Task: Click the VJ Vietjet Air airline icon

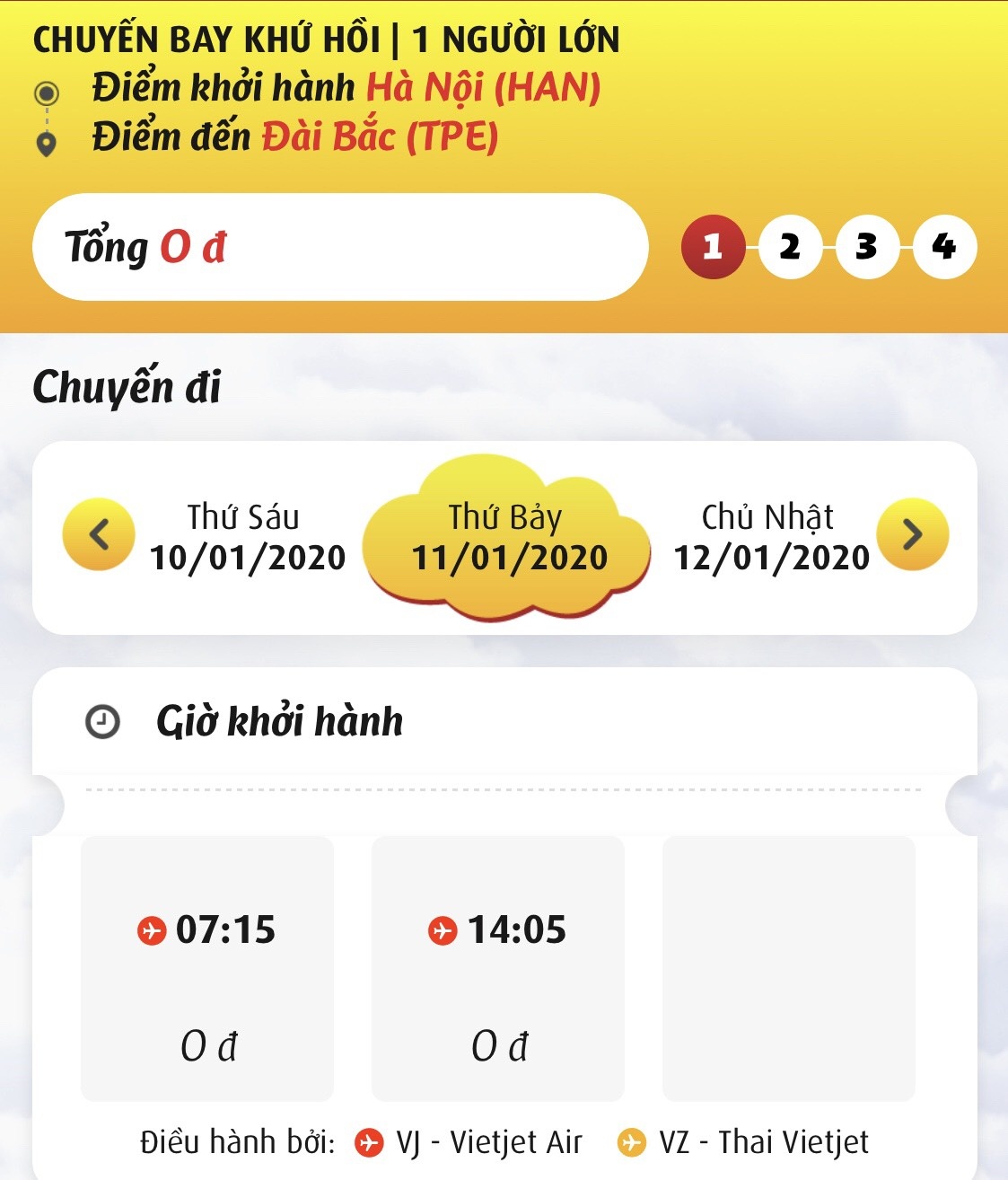Action: [370, 1143]
